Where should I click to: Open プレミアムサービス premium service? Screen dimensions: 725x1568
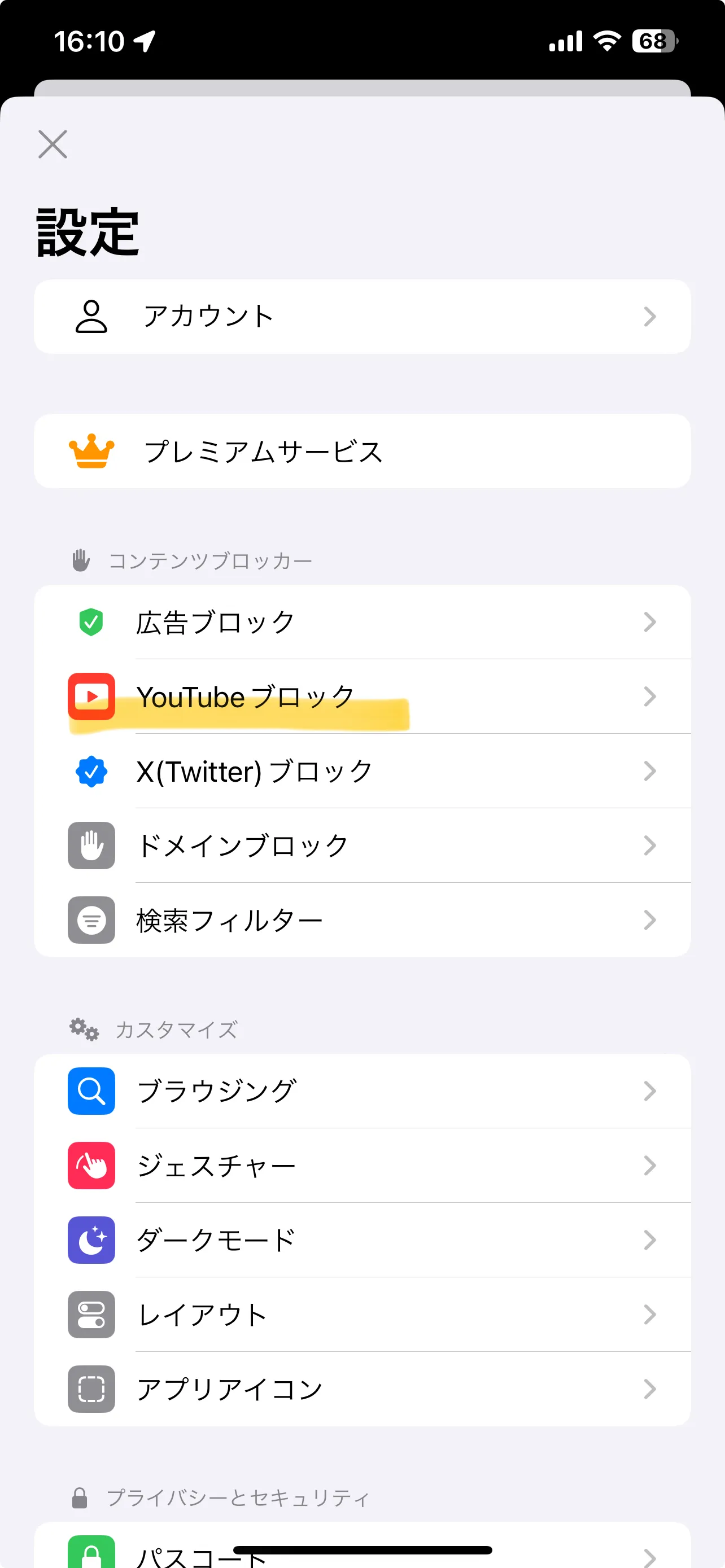pos(361,451)
